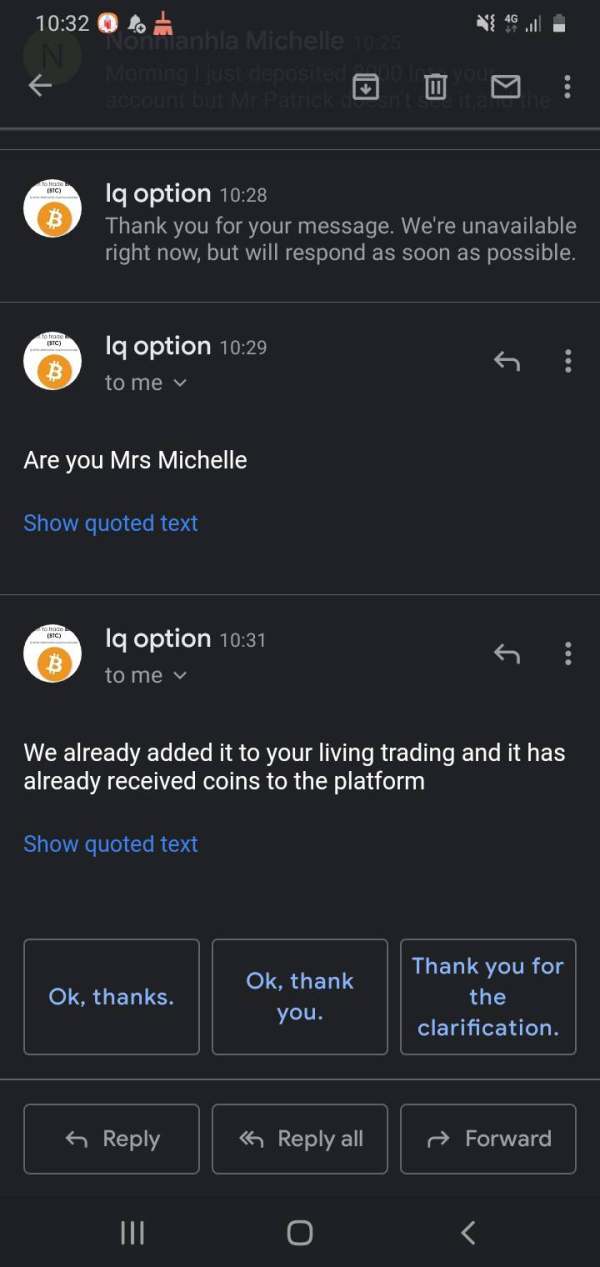Screen dimensions: 600x1267
Task: Reply to the 10:31 Iq option message
Action: tap(507, 655)
